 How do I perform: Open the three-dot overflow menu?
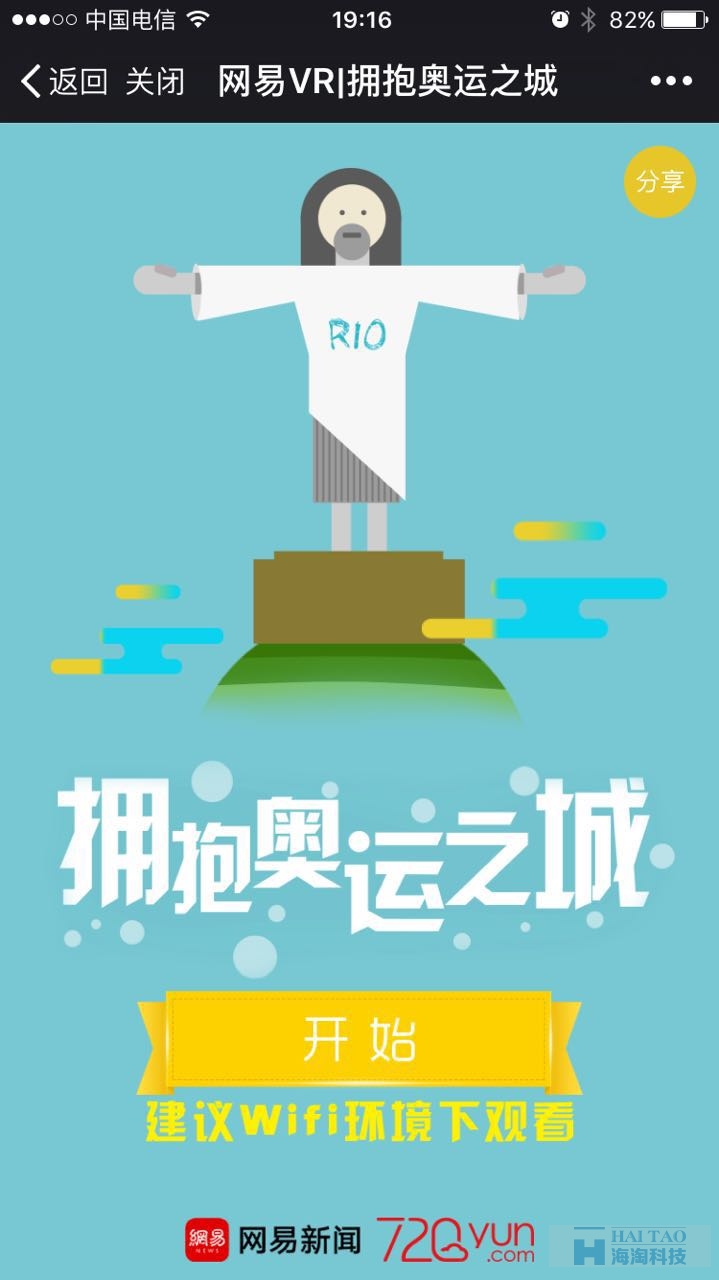click(x=671, y=81)
